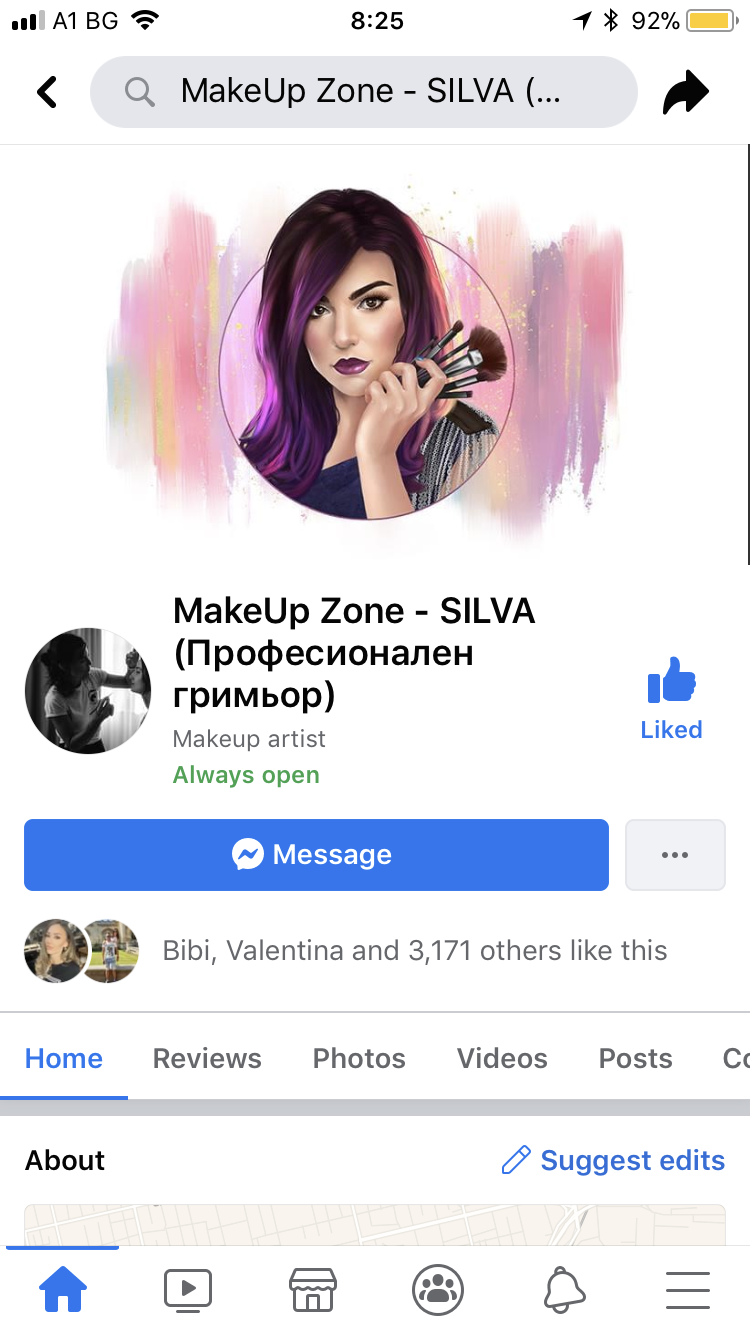750x1334 pixels.
Task: Open the notifications bell
Action: [x=563, y=1290]
